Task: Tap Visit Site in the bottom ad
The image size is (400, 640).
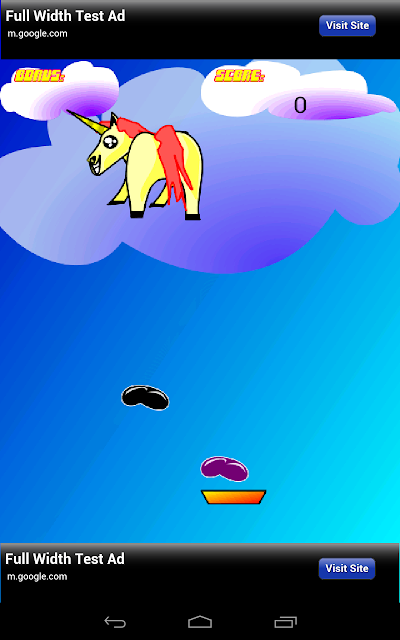Action: (347, 569)
